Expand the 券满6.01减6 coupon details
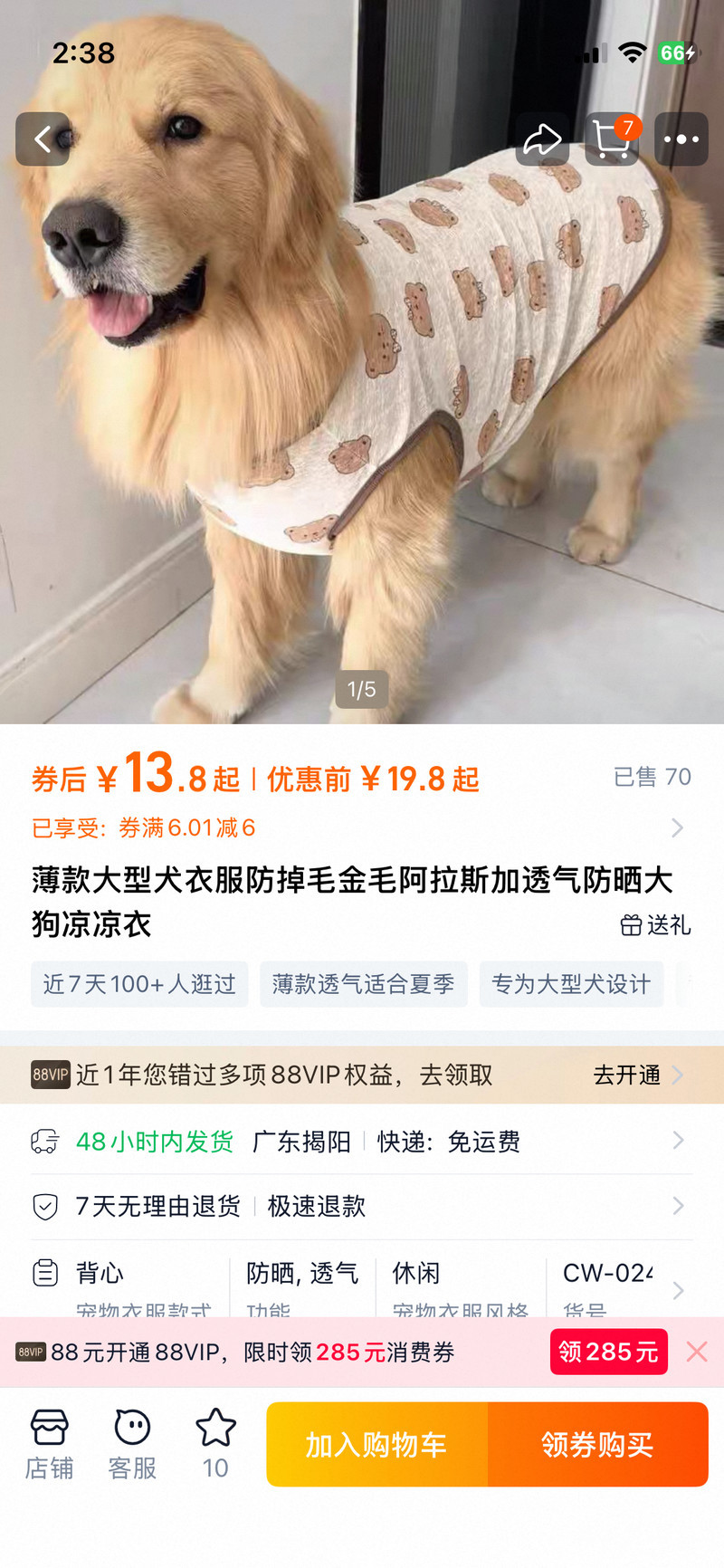 (360, 827)
